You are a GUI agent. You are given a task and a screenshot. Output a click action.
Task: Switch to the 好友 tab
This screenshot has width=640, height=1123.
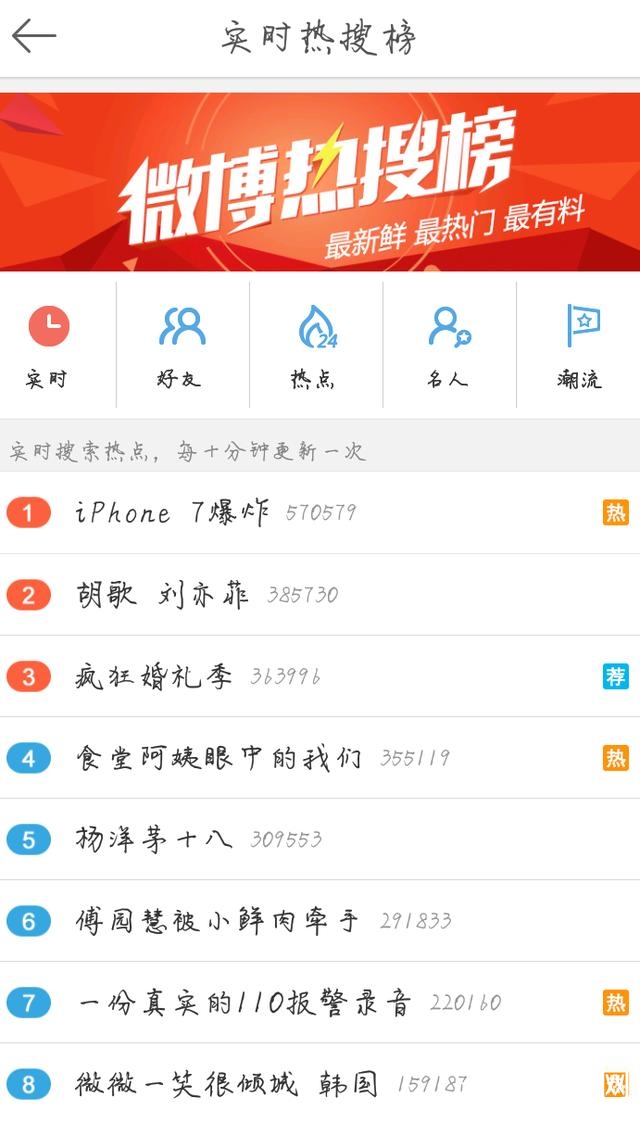[x=181, y=345]
